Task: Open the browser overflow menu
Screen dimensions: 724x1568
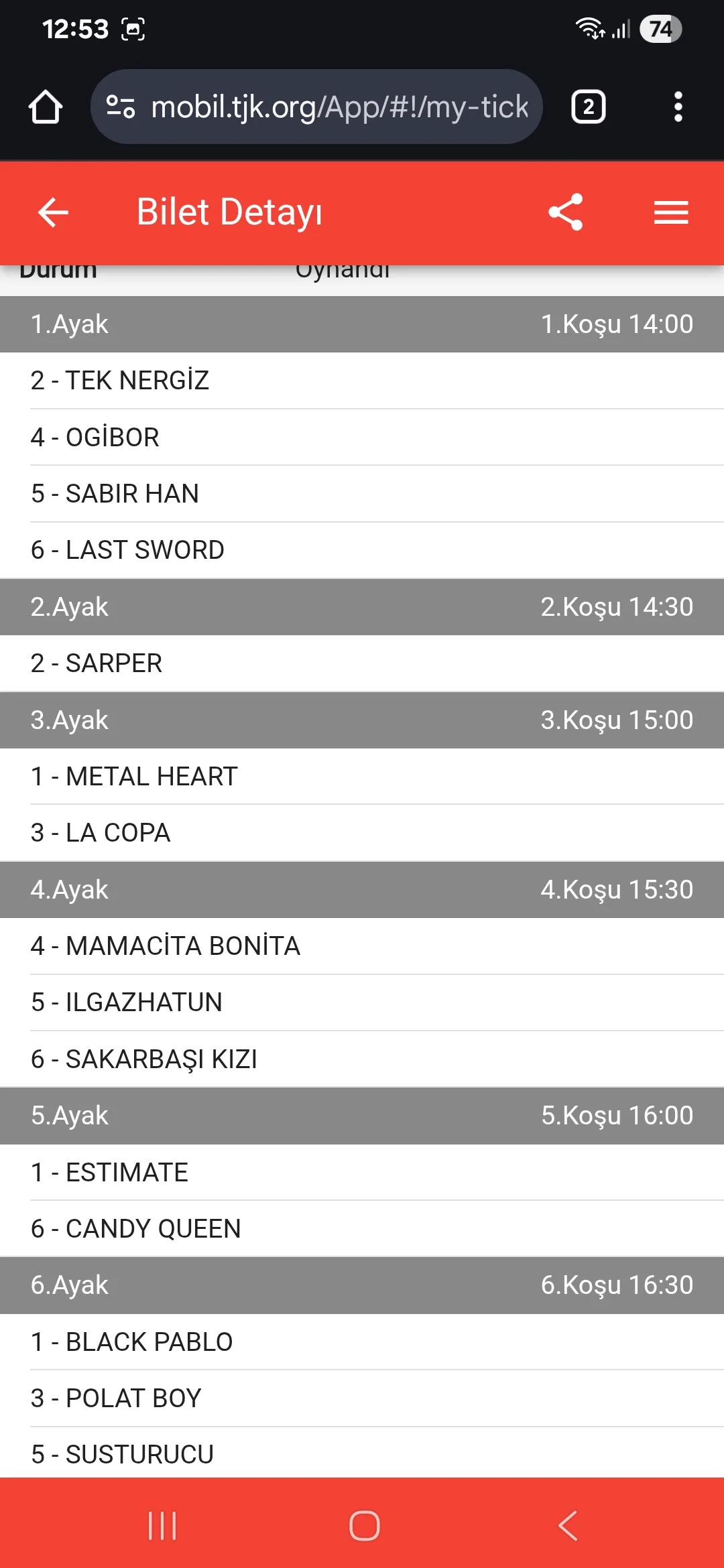Action: click(678, 107)
